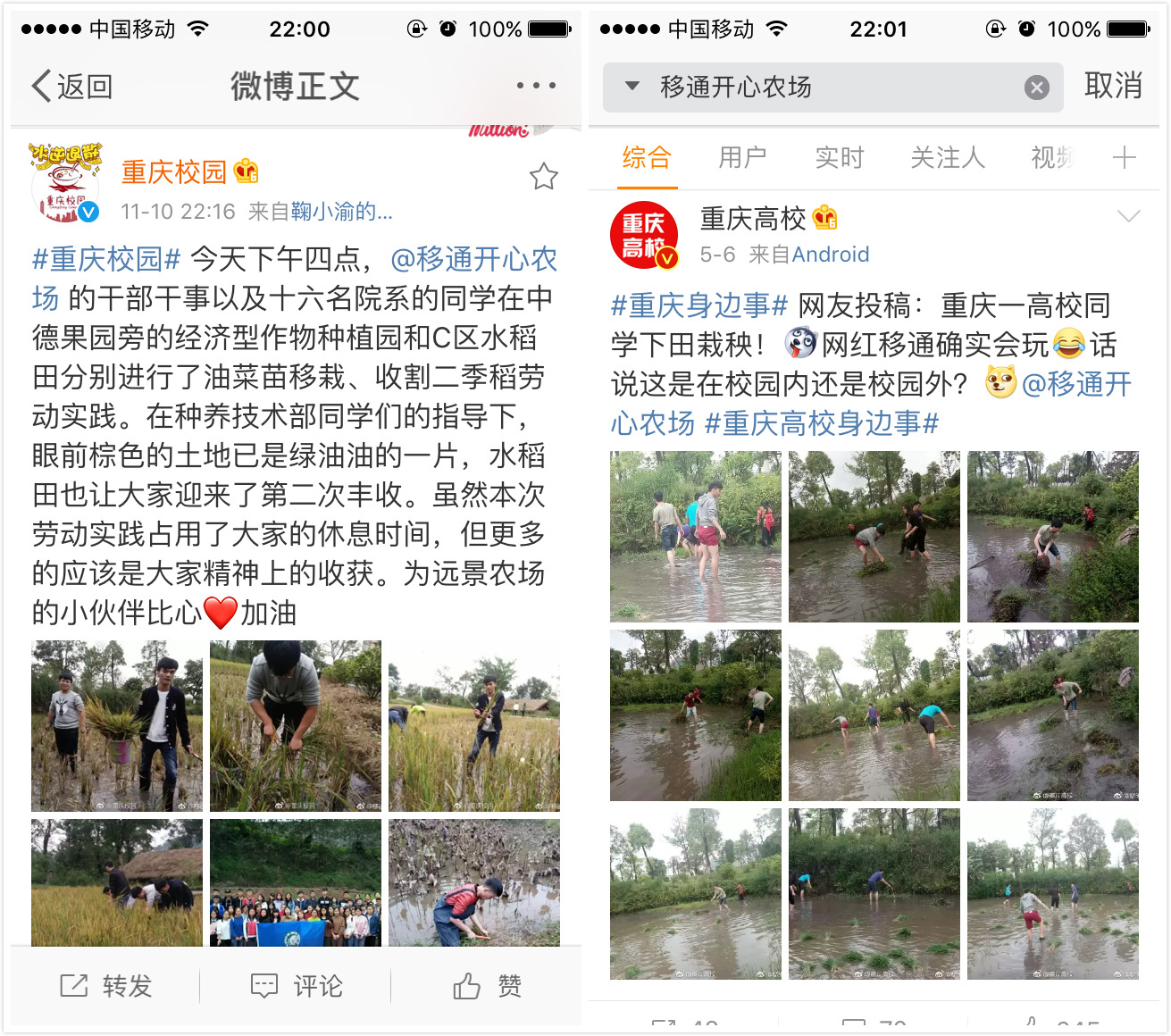Expand the chevron on the 重庆高校 post

click(1129, 217)
